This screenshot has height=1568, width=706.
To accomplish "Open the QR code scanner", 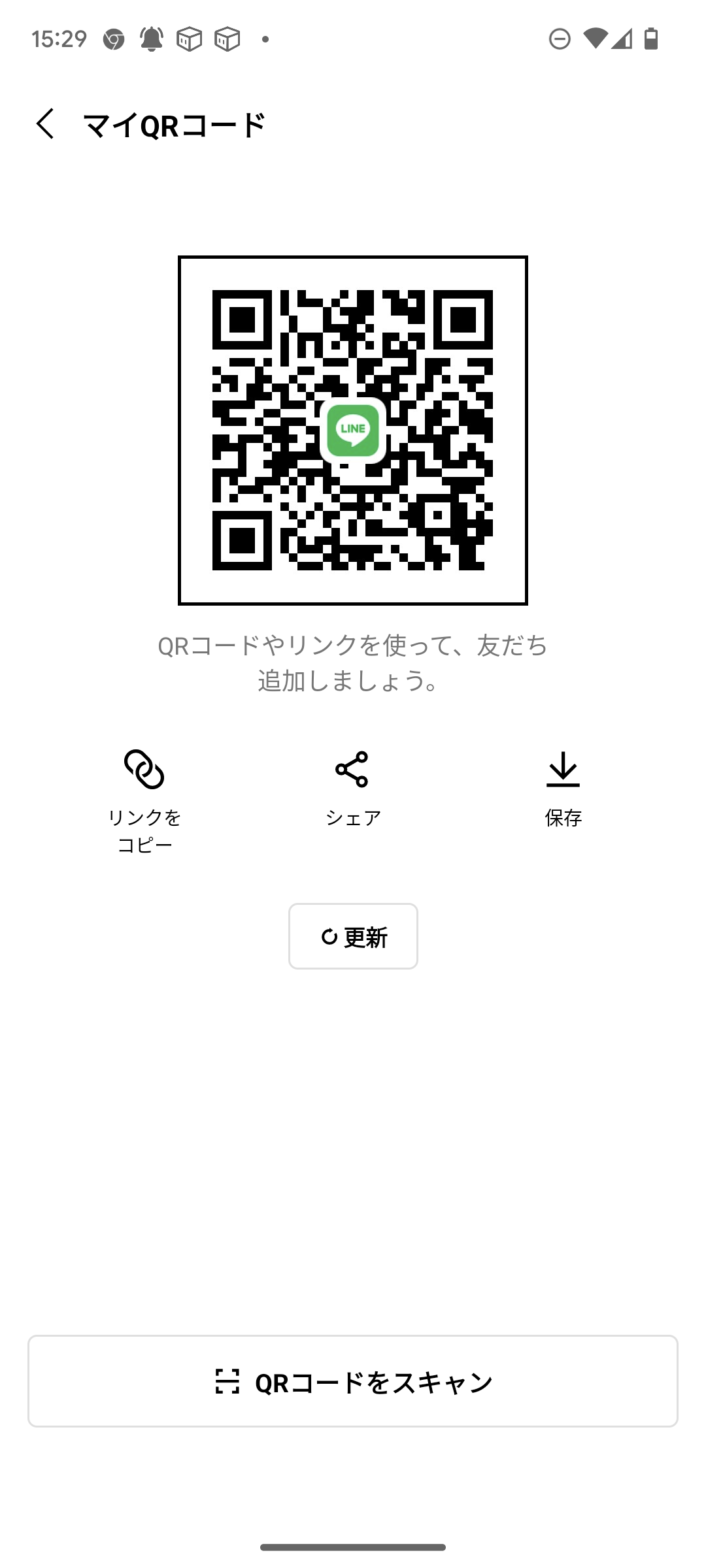I will tap(353, 1381).
